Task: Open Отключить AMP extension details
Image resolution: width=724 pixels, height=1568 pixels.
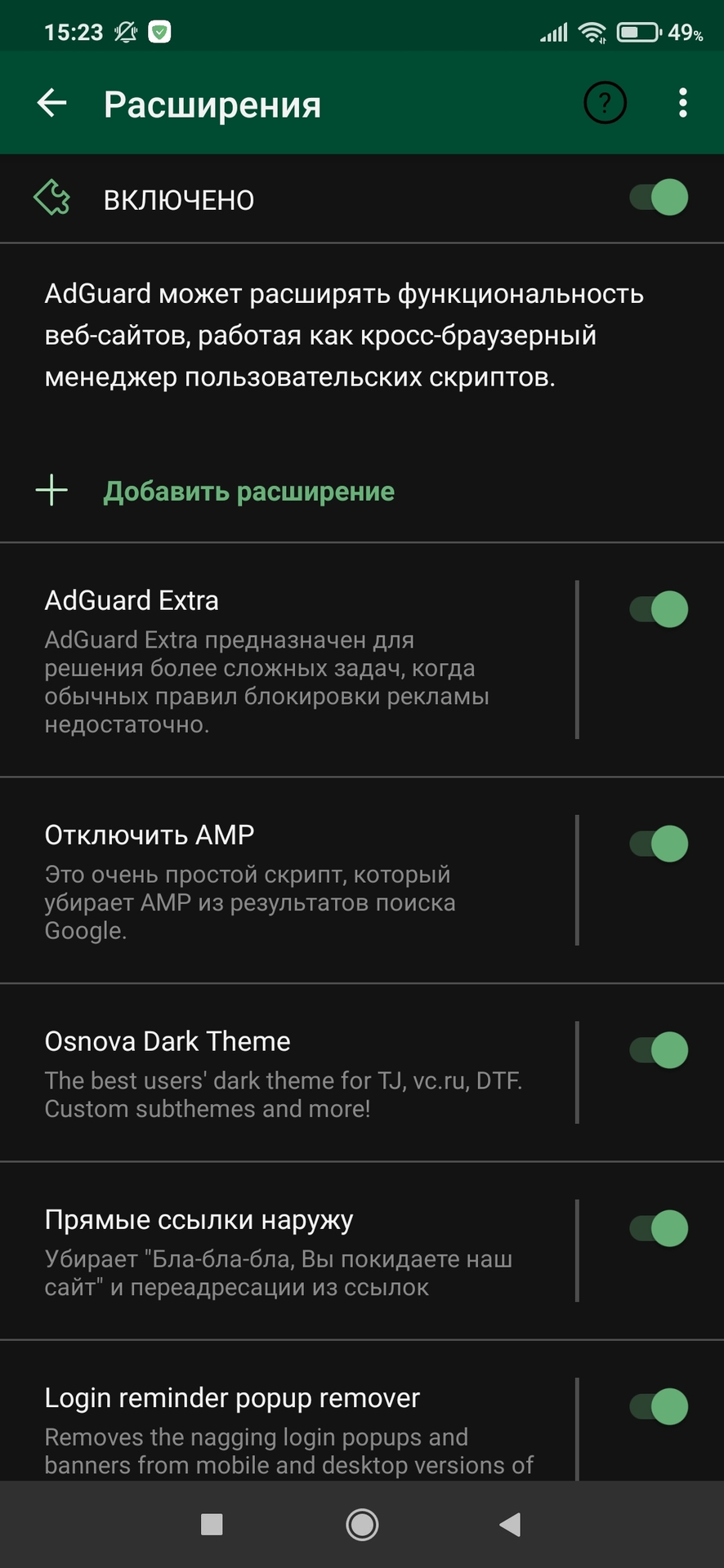Action: 286,880
